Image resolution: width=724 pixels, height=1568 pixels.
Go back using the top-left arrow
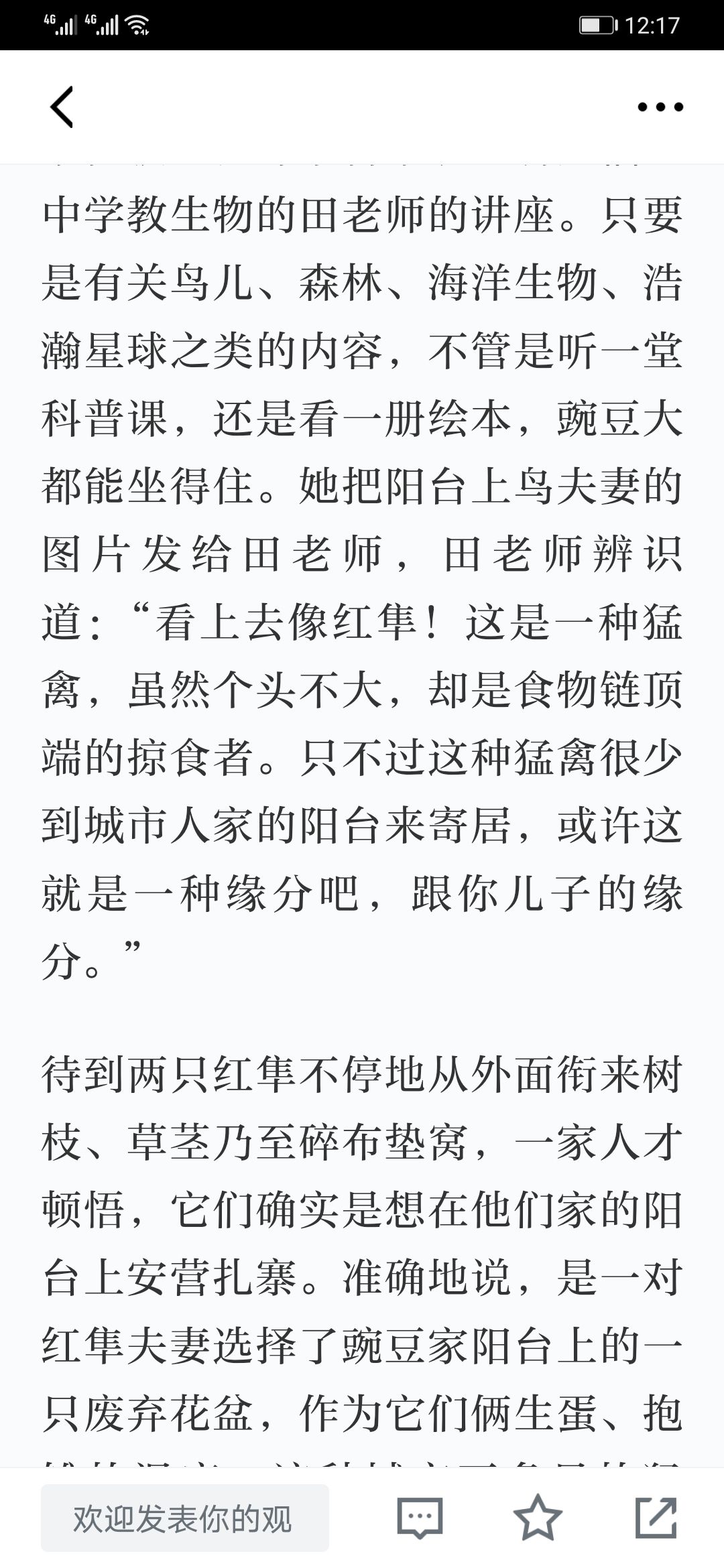(62, 107)
